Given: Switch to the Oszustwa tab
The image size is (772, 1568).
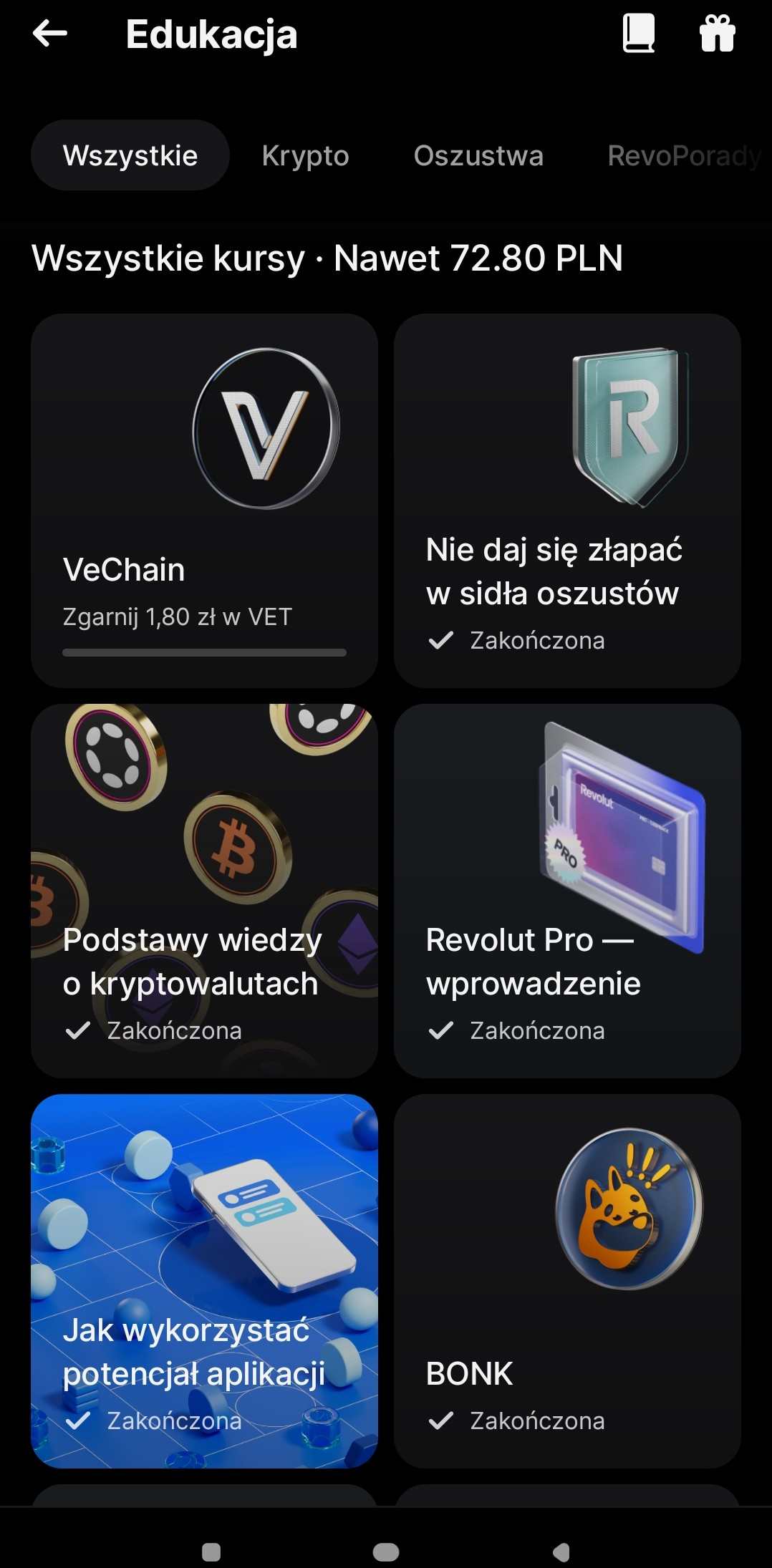Looking at the screenshot, I should coord(478,155).
